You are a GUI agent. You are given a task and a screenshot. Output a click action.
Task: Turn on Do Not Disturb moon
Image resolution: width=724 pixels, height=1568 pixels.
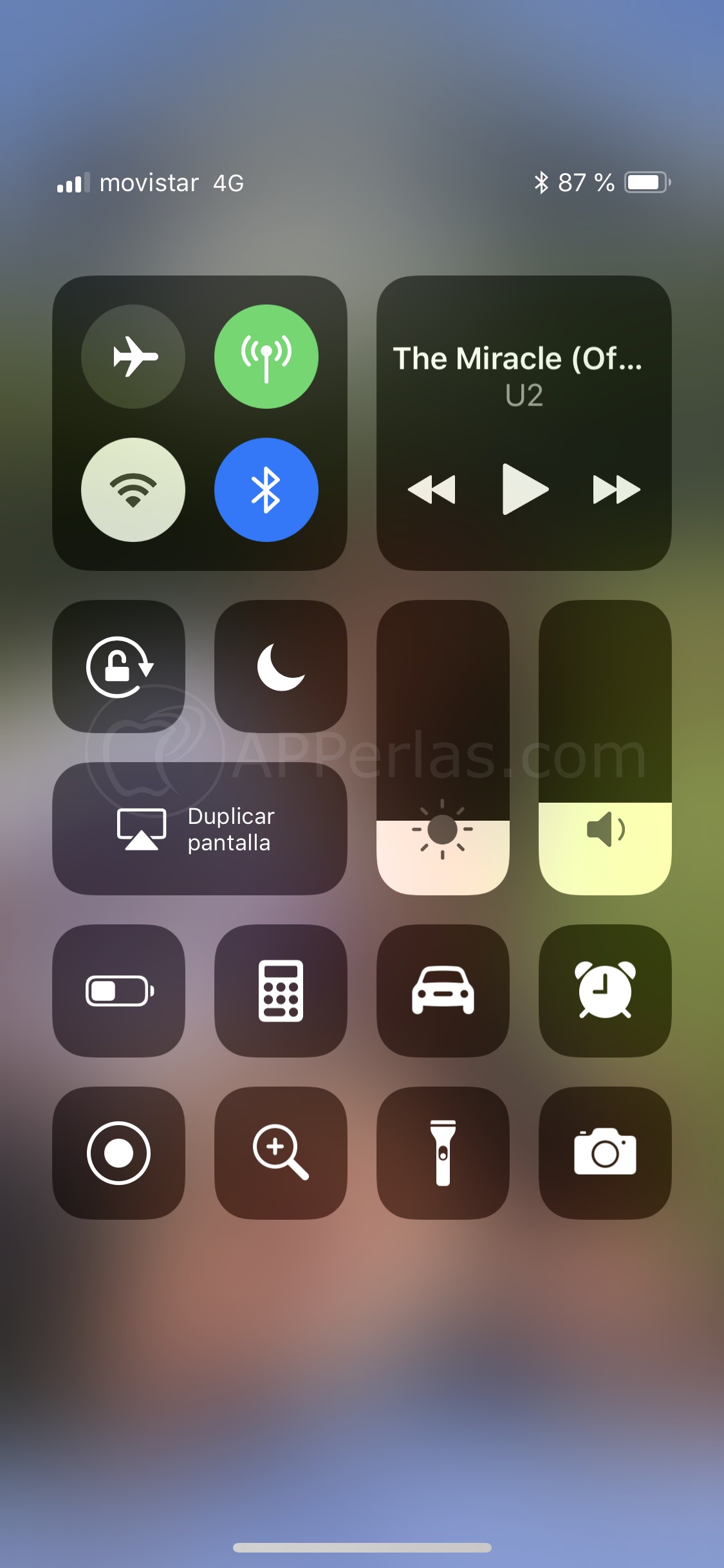tap(281, 667)
